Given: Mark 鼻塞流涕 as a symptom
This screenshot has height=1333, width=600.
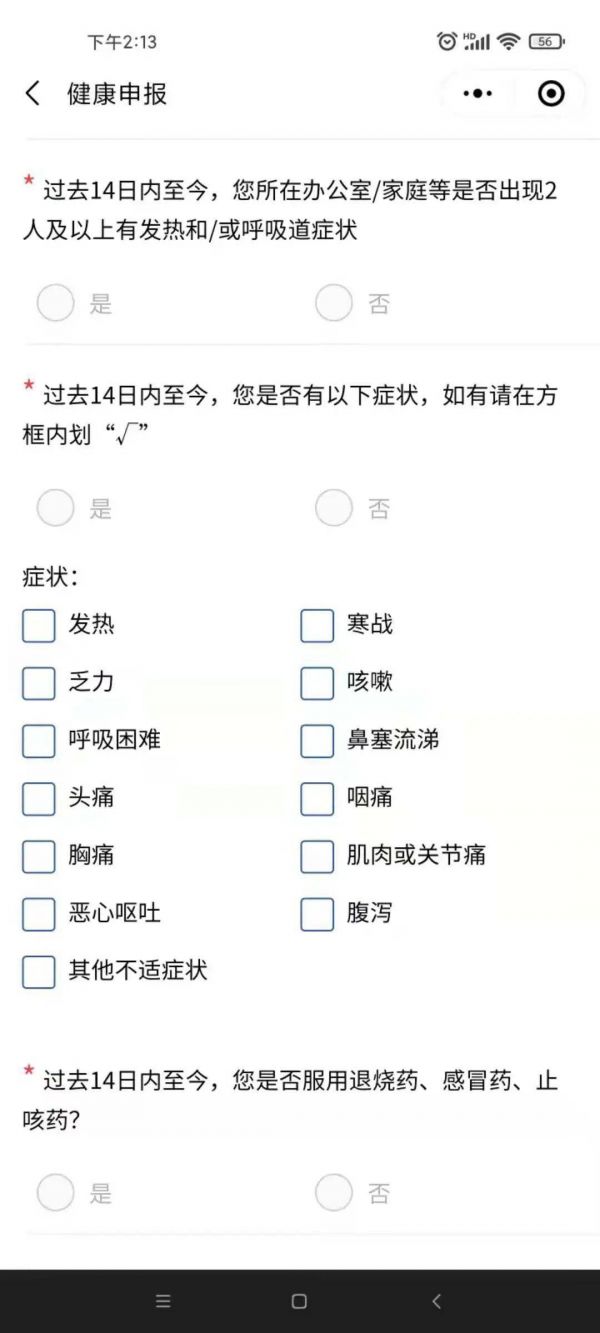Looking at the screenshot, I should 317,741.
